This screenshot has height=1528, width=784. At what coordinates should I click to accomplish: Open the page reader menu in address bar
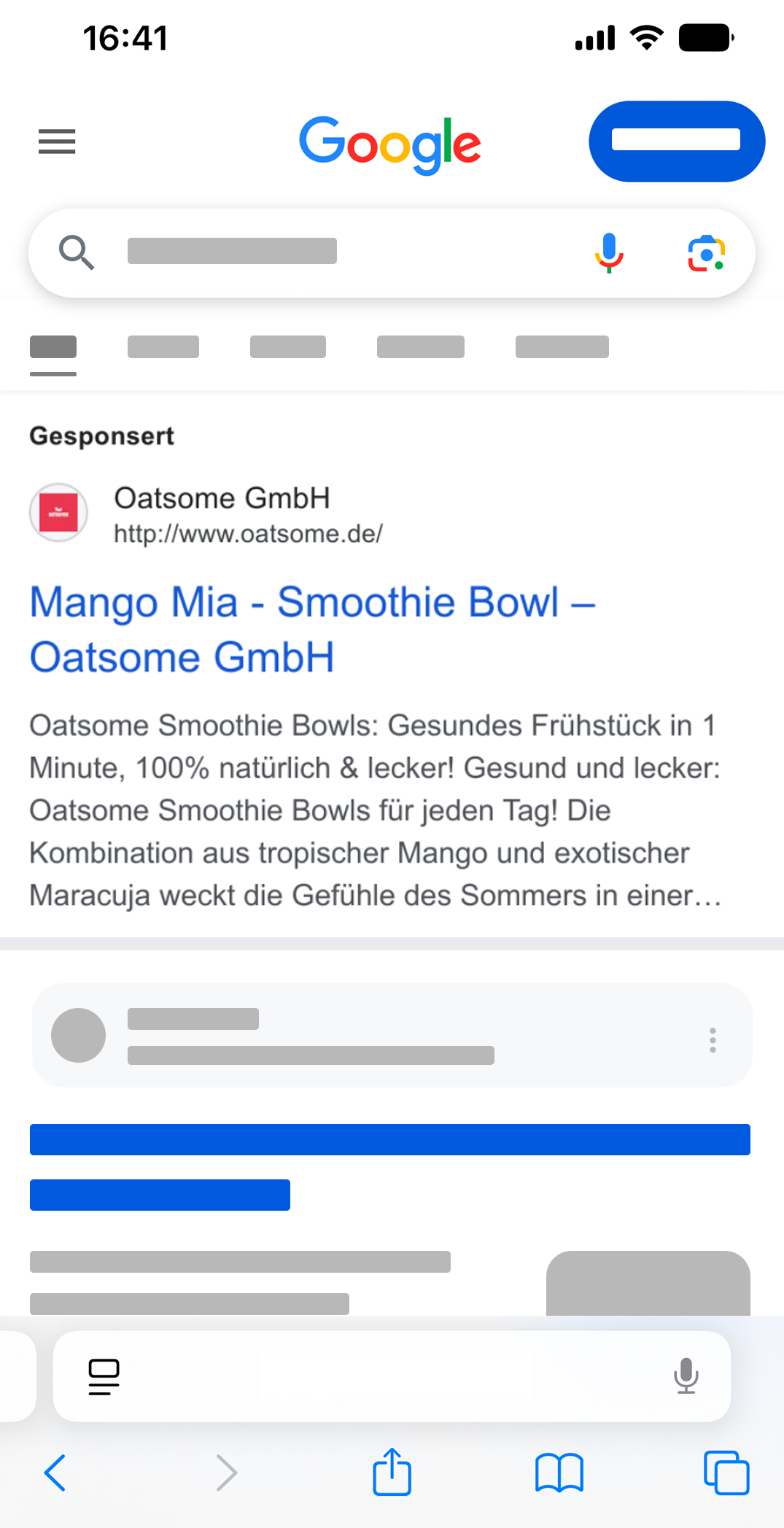click(104, 1376)
